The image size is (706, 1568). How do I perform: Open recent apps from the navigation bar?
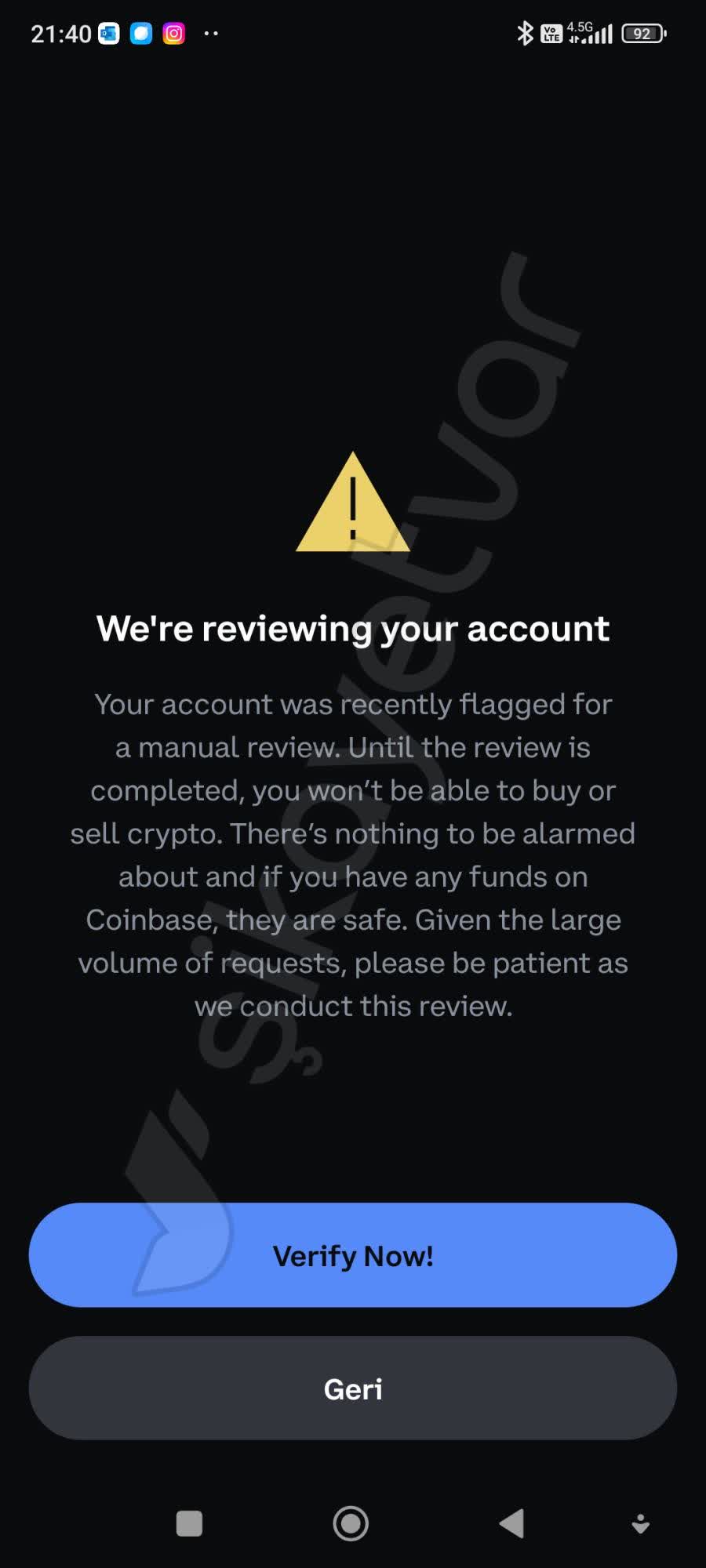tap(189, 1523)
